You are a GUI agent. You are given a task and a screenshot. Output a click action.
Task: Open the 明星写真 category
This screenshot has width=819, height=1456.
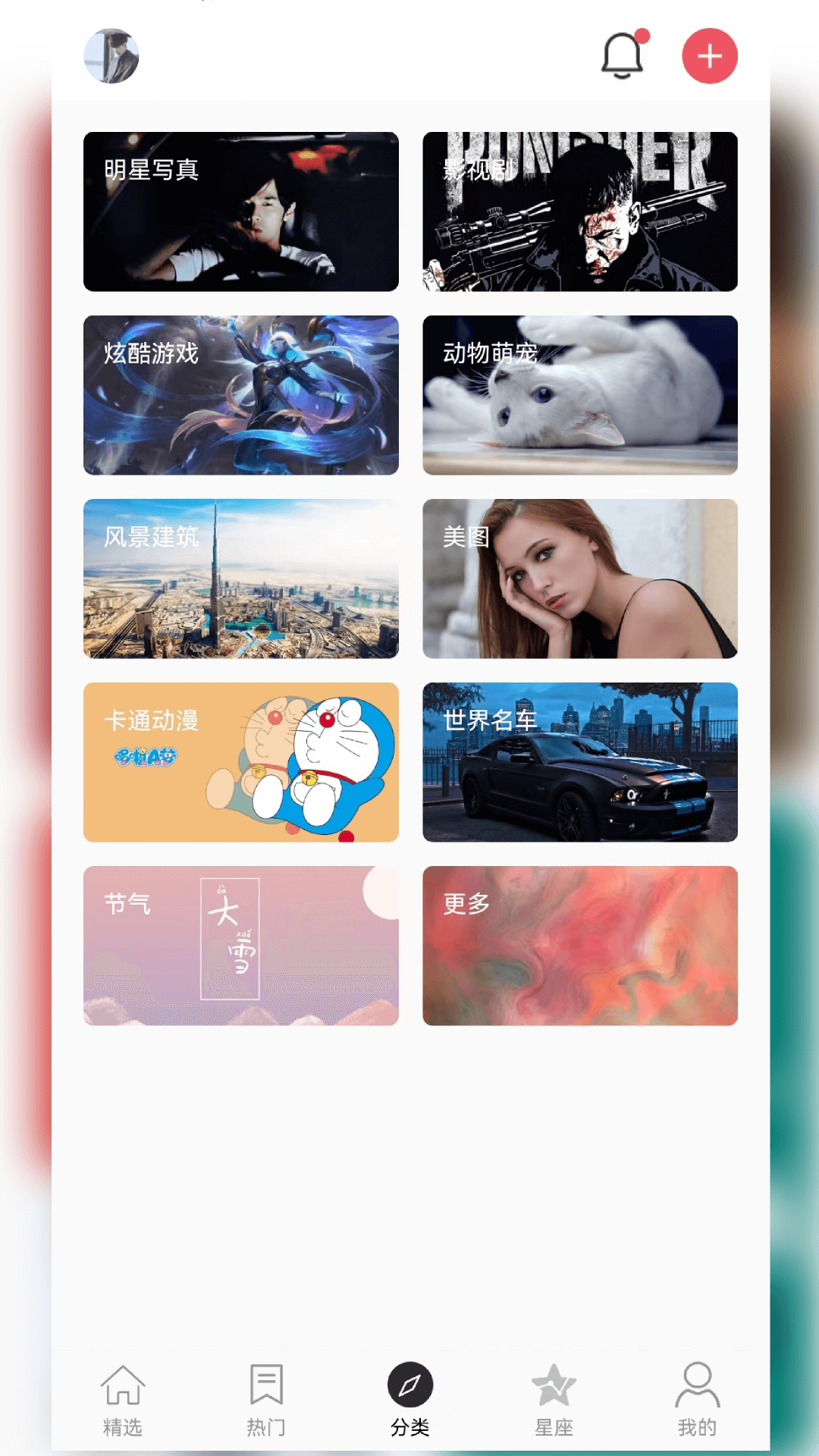click(241, 212)
